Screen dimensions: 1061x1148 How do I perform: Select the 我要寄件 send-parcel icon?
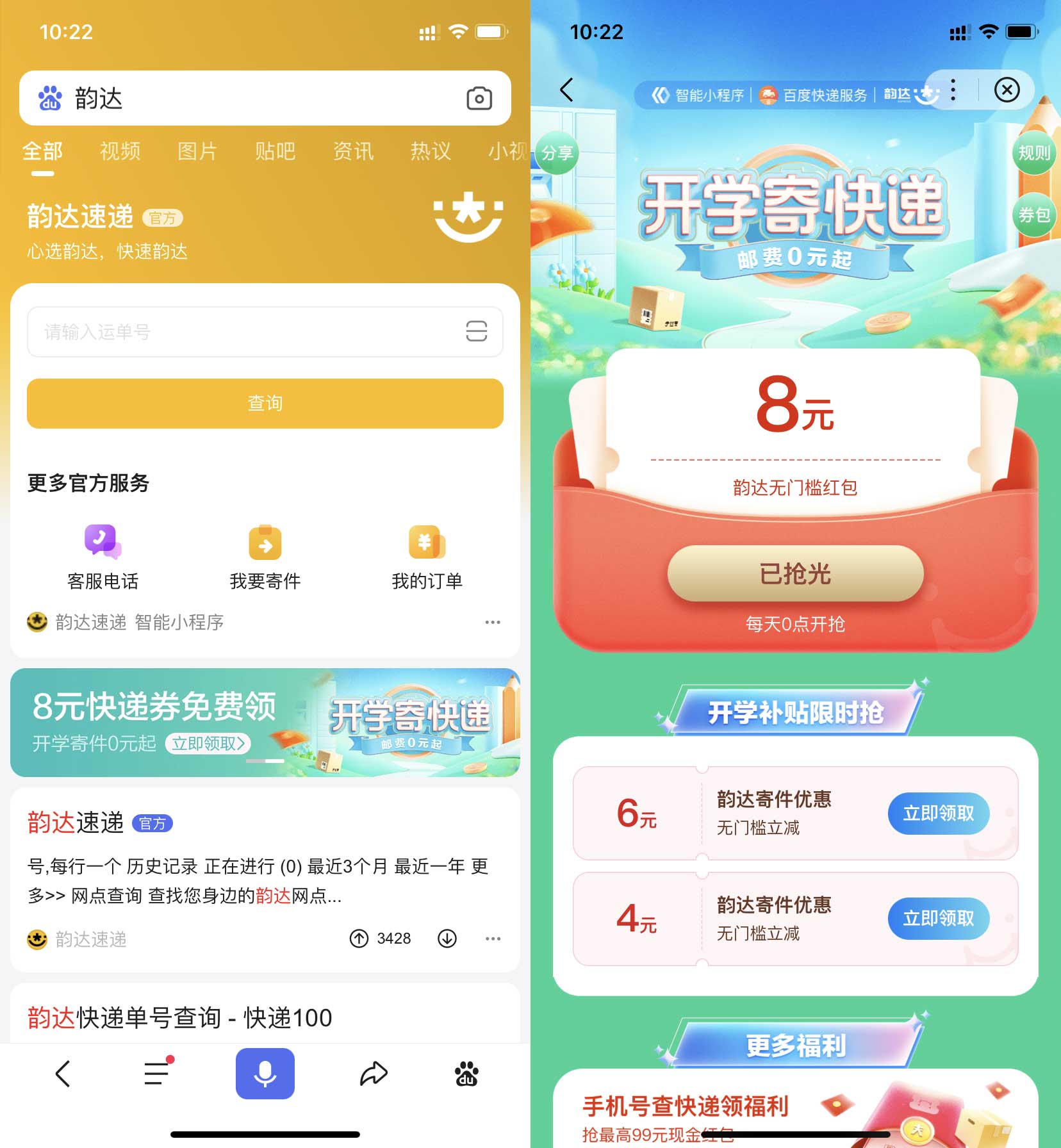click(x=265, y=542)
